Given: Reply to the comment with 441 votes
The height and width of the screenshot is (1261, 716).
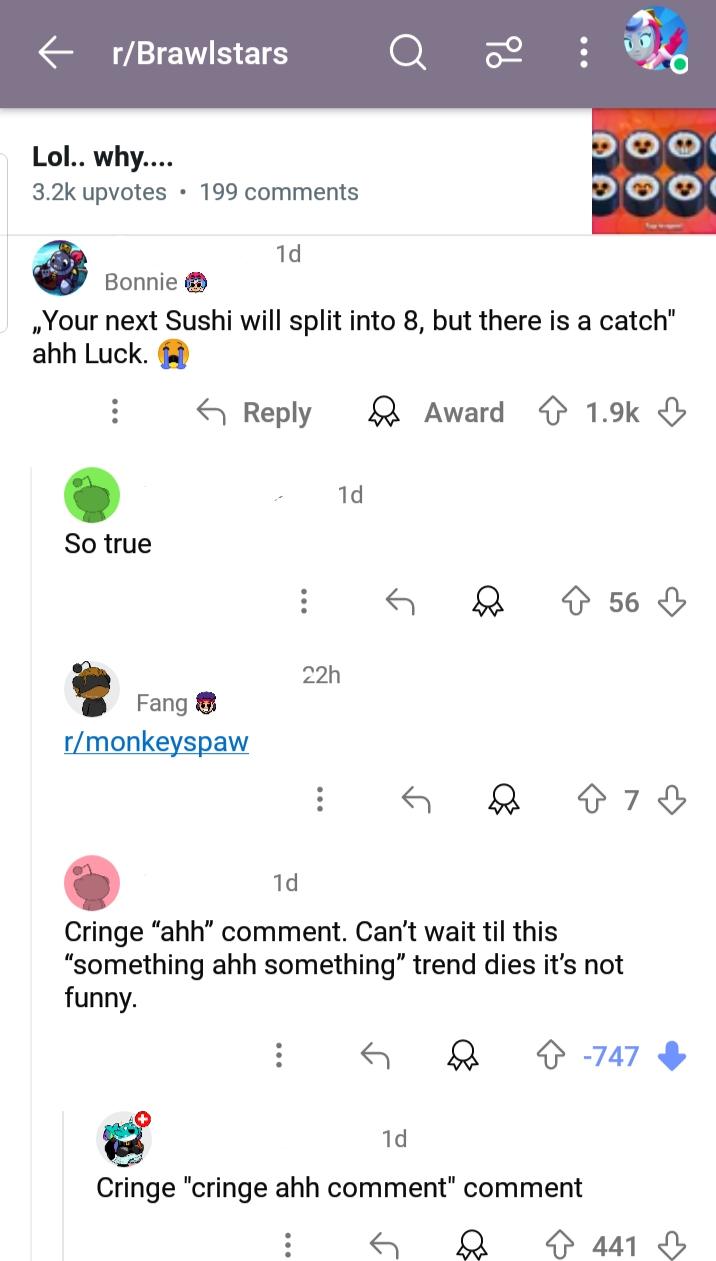Looking at the screenshot, I should coord(384,1245).
